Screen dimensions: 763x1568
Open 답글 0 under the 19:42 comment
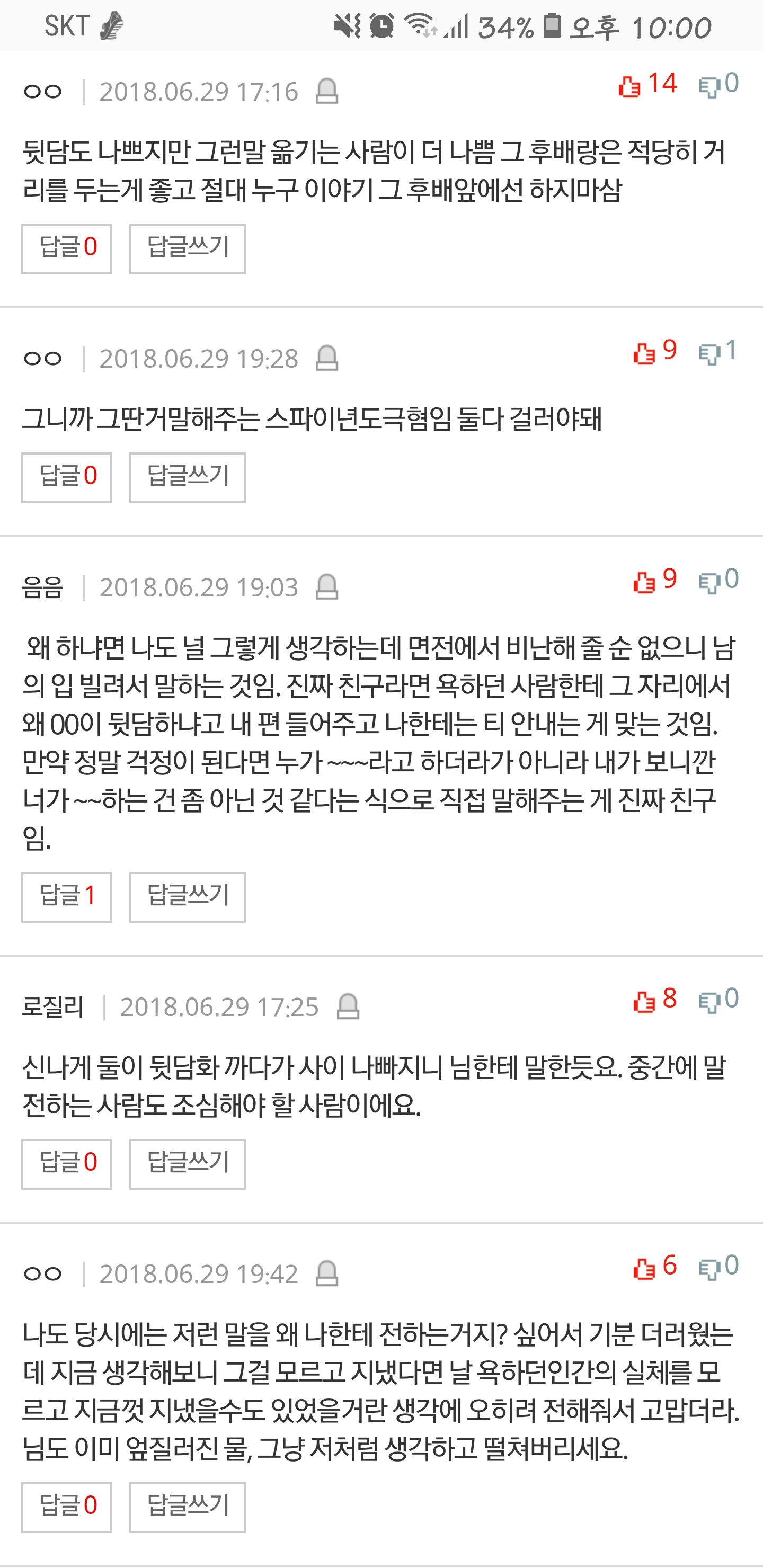[67, 1507]
